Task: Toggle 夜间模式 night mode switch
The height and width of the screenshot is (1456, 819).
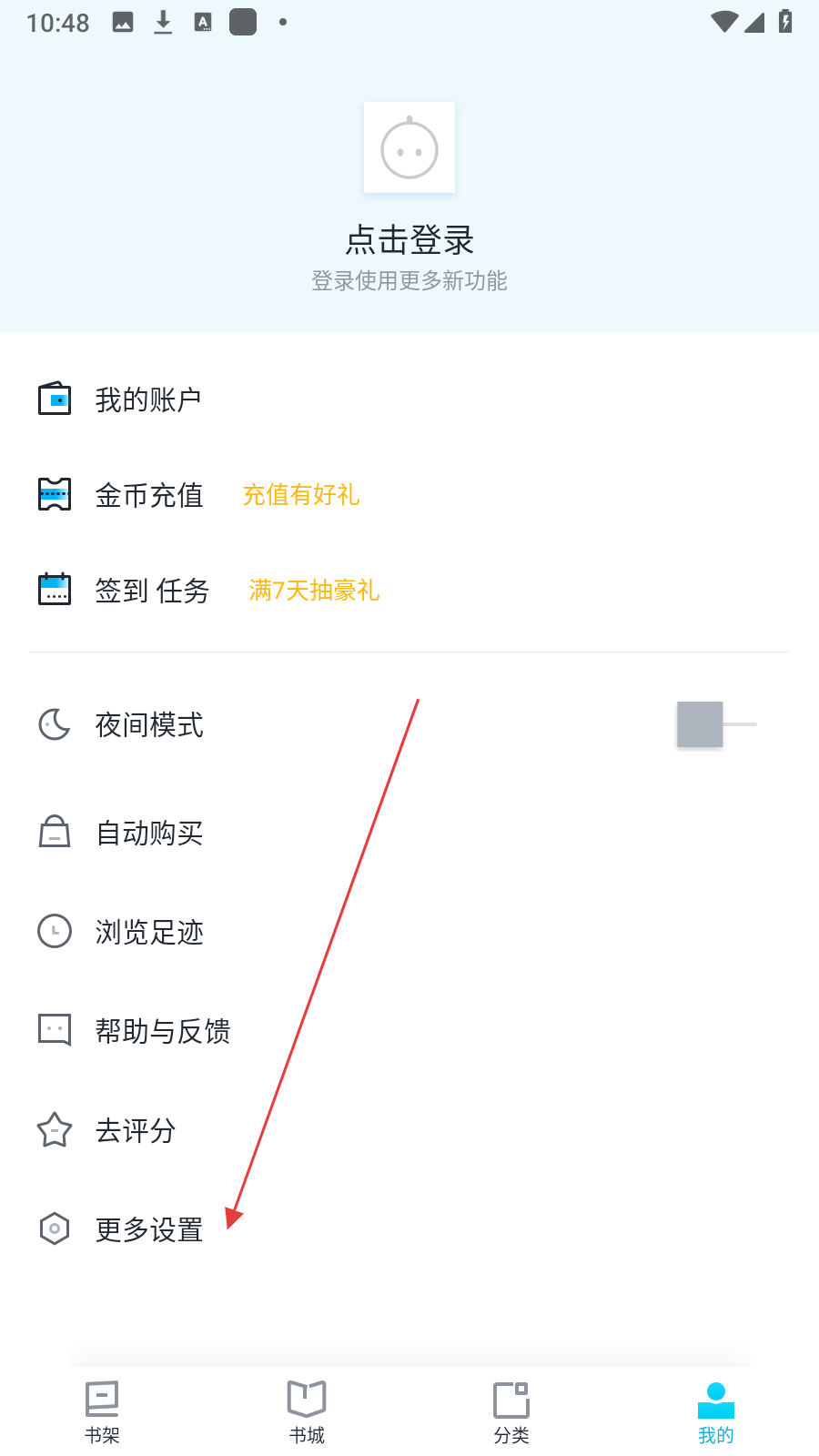Action: coord(715,724)
